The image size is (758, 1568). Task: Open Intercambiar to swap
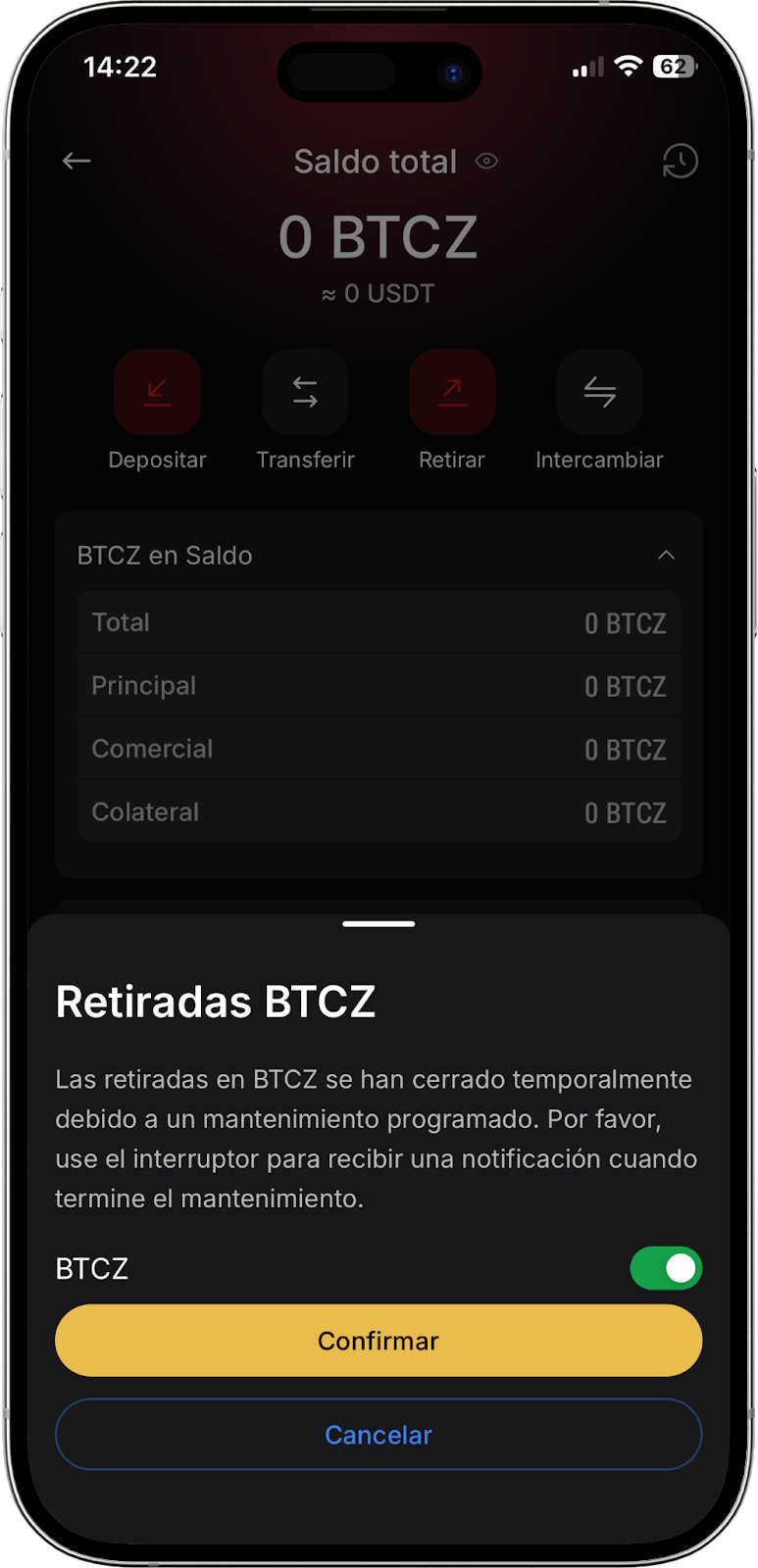[599, 392]
